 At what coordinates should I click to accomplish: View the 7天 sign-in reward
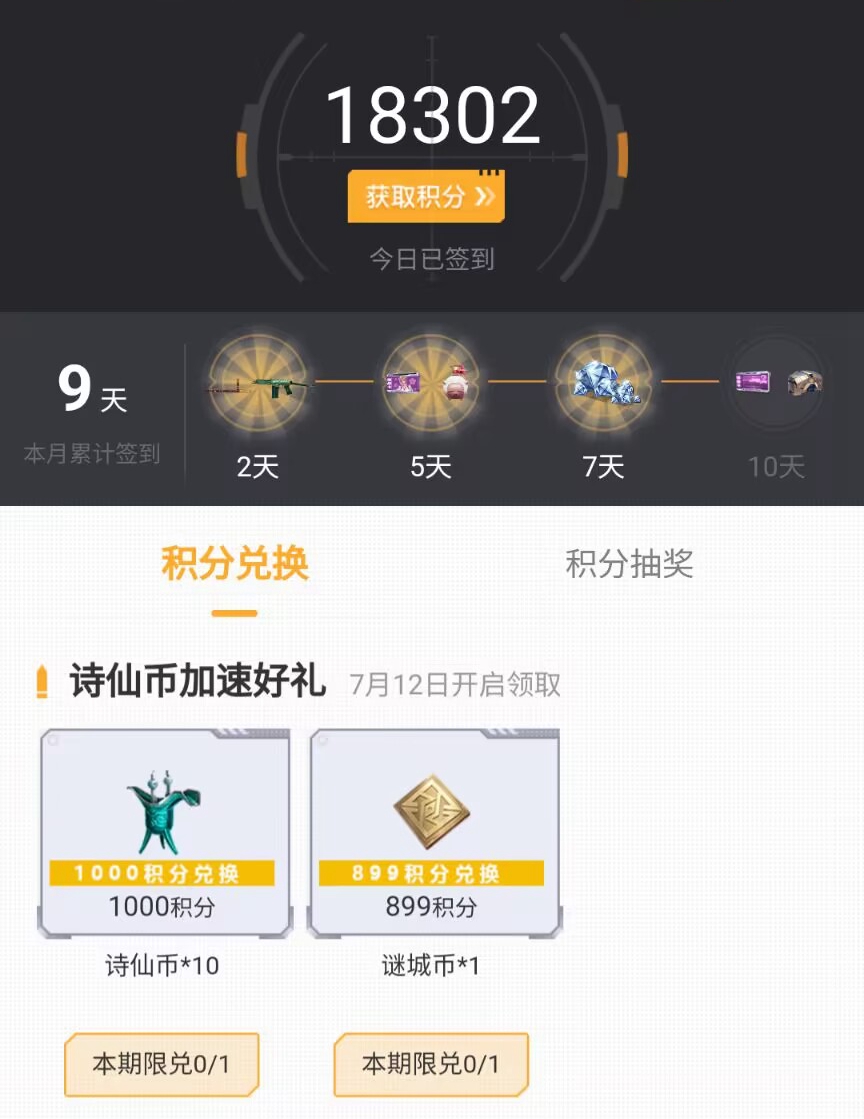603,383
